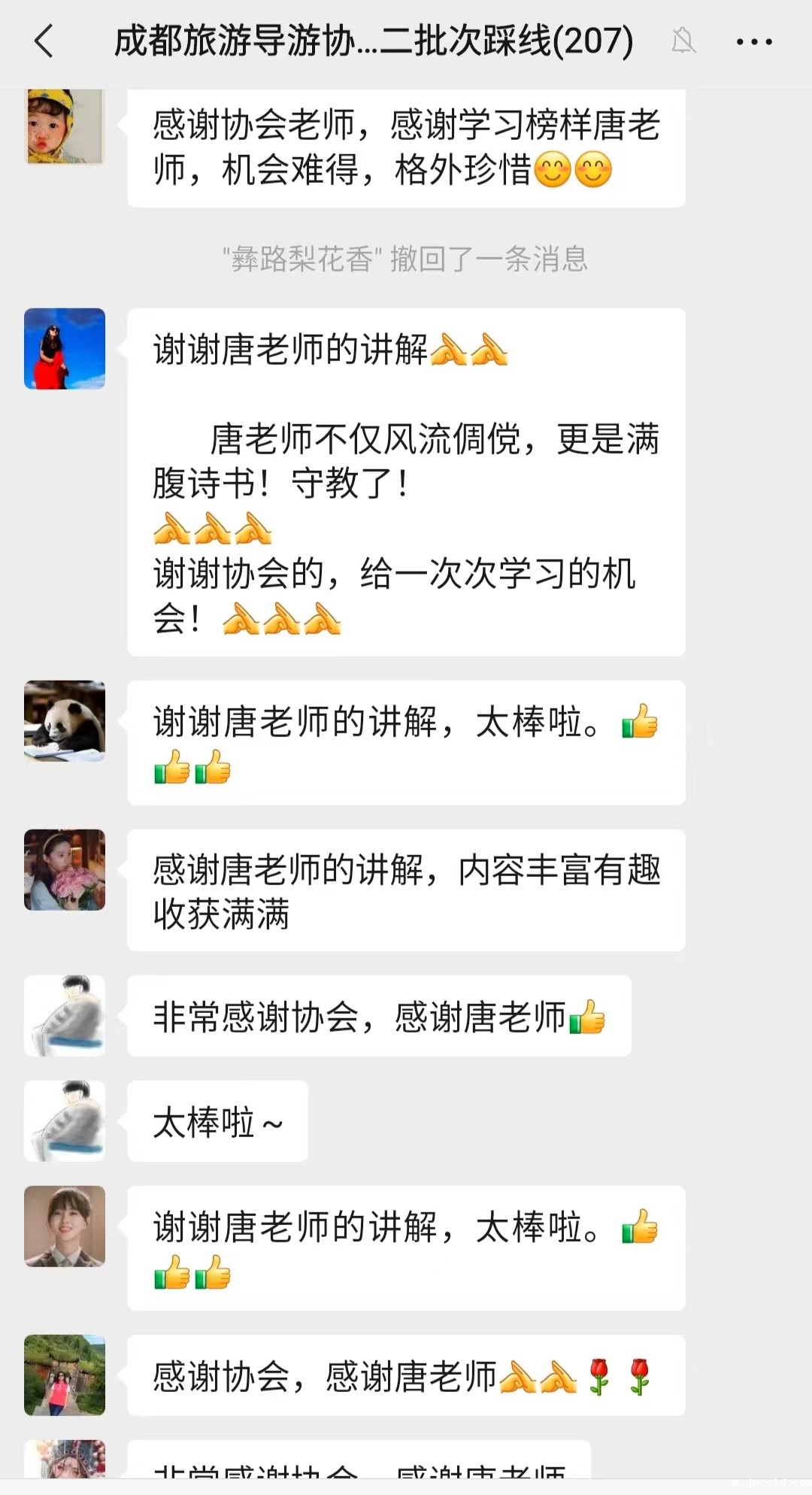Open the green-scenery avatar's profile
The image size is (812, 1495).
(x=65, y=1375)
